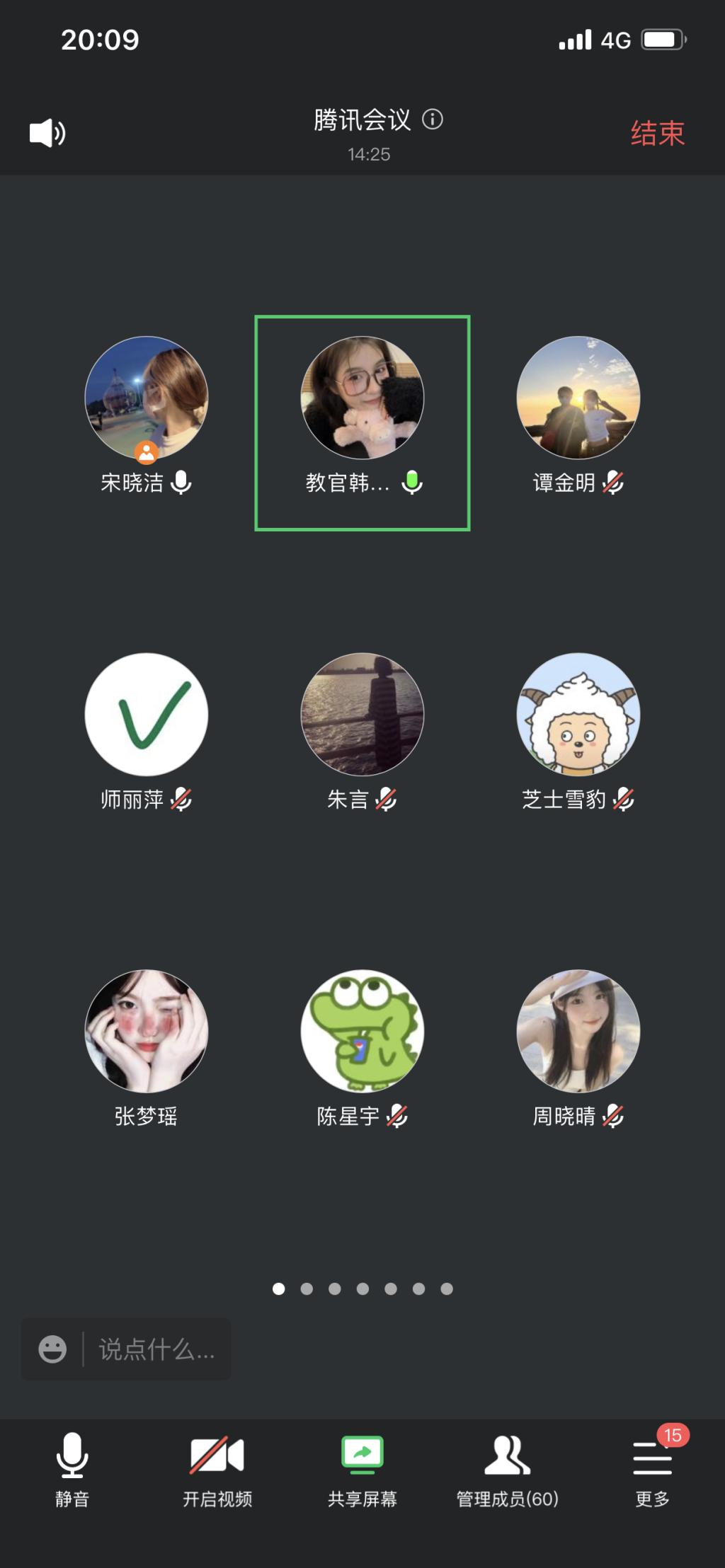Select participant 宋晓洁
The width and height of the screenshot is (725, 1568).
pyautogui.click(x=147, y=398)
